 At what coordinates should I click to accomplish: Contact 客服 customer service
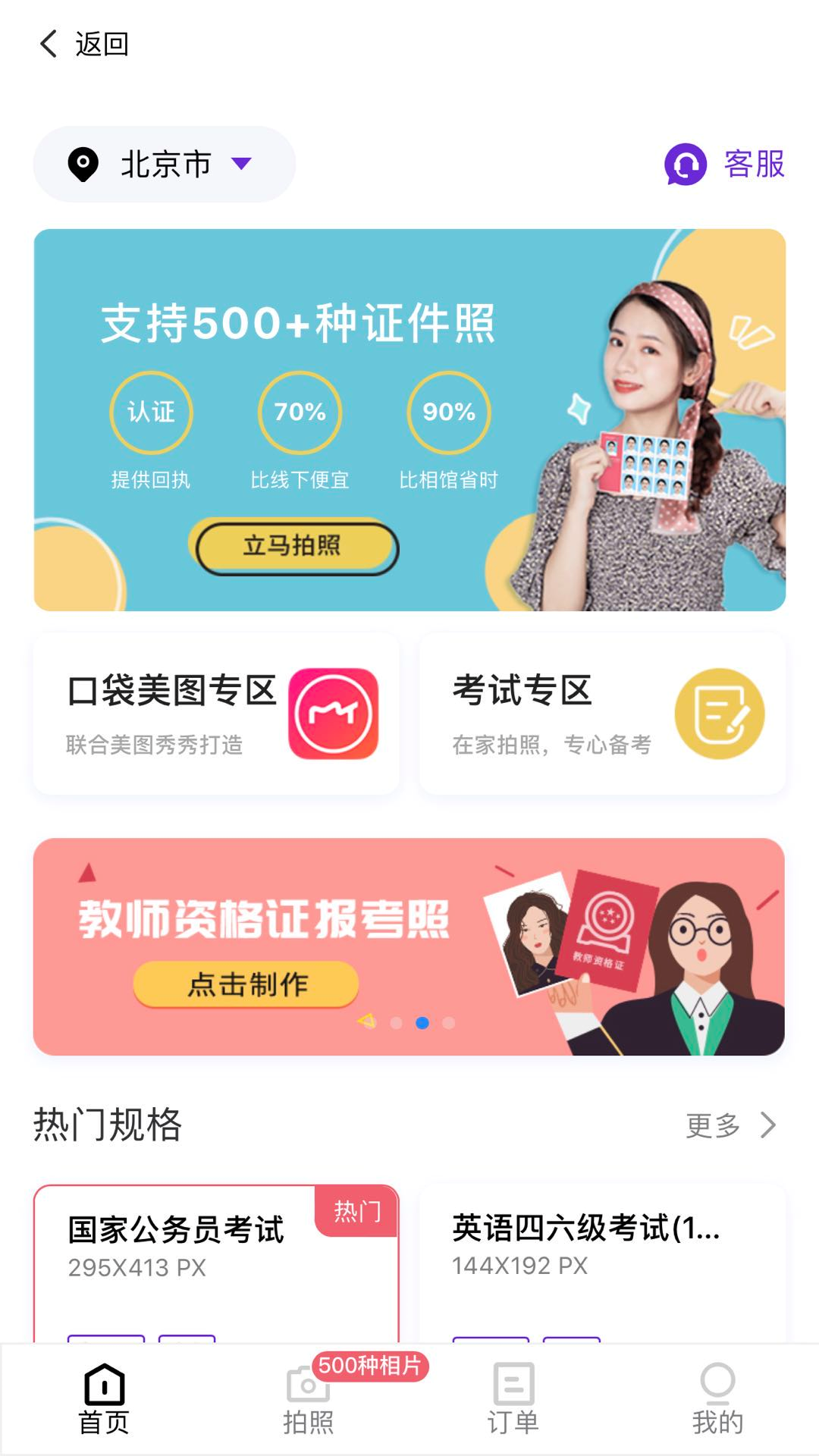tap(725, 164)
